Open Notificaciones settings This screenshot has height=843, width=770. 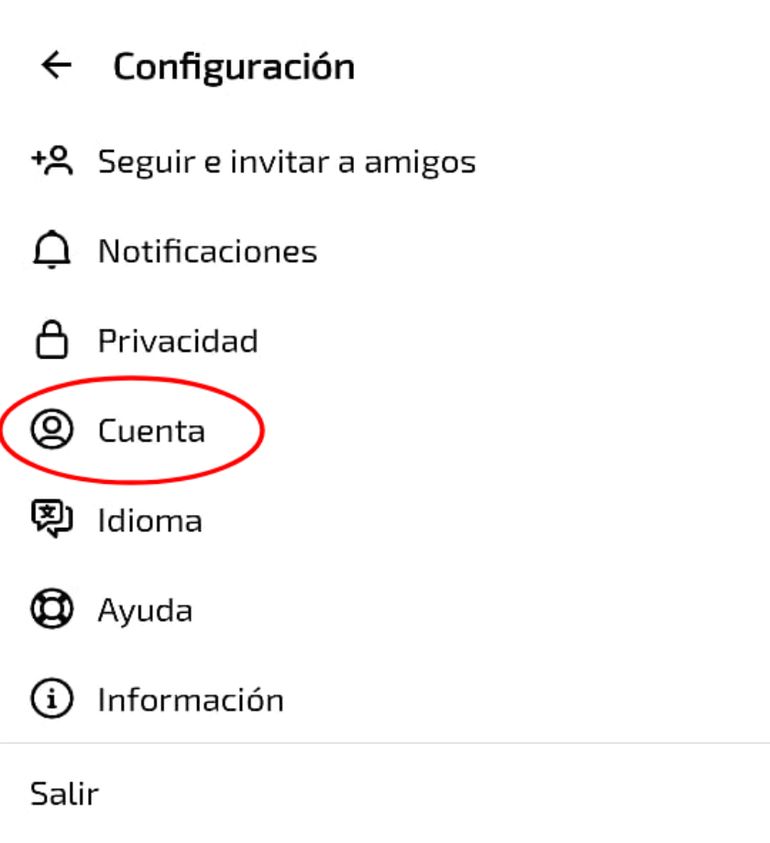tap(206, 251)
